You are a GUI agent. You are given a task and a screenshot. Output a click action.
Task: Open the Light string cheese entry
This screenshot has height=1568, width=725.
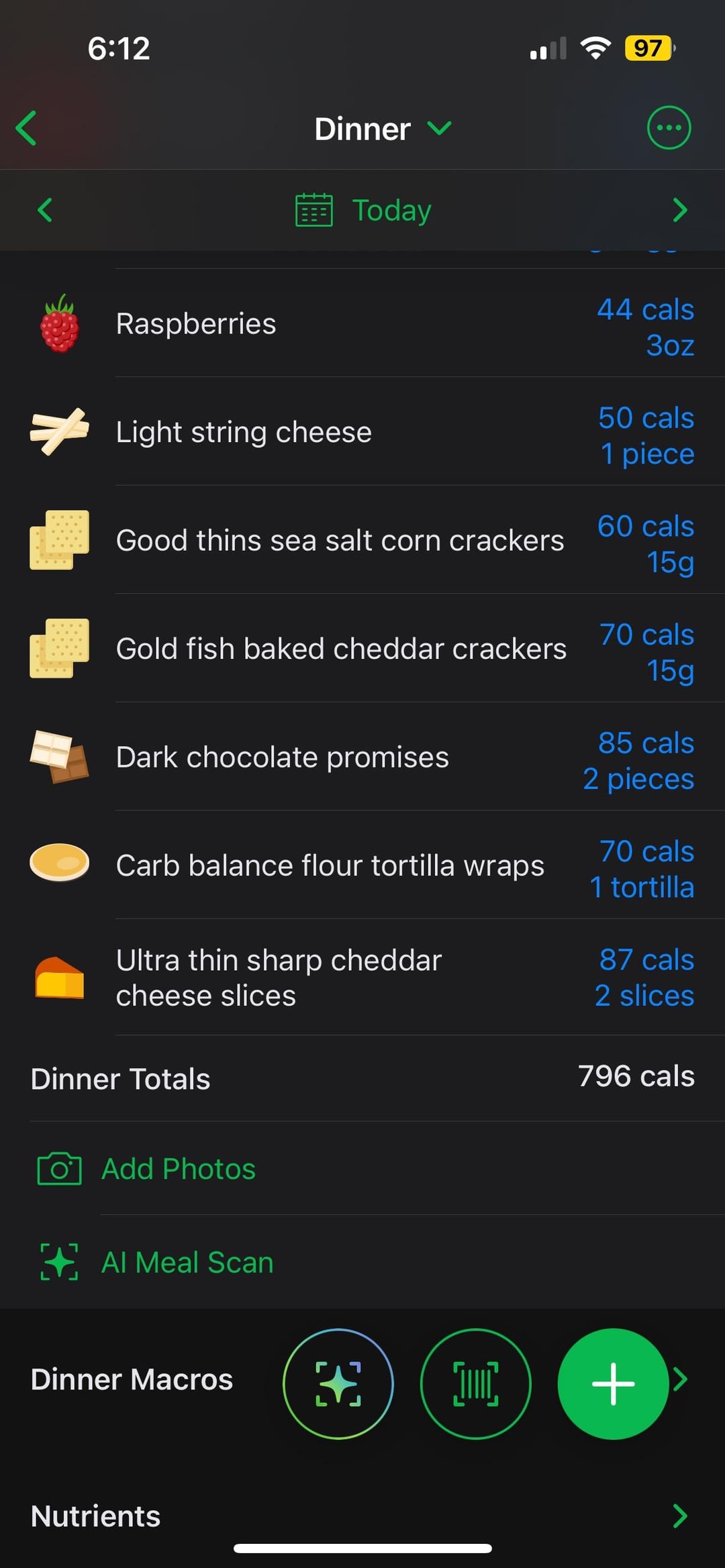(x=362, y=432)
